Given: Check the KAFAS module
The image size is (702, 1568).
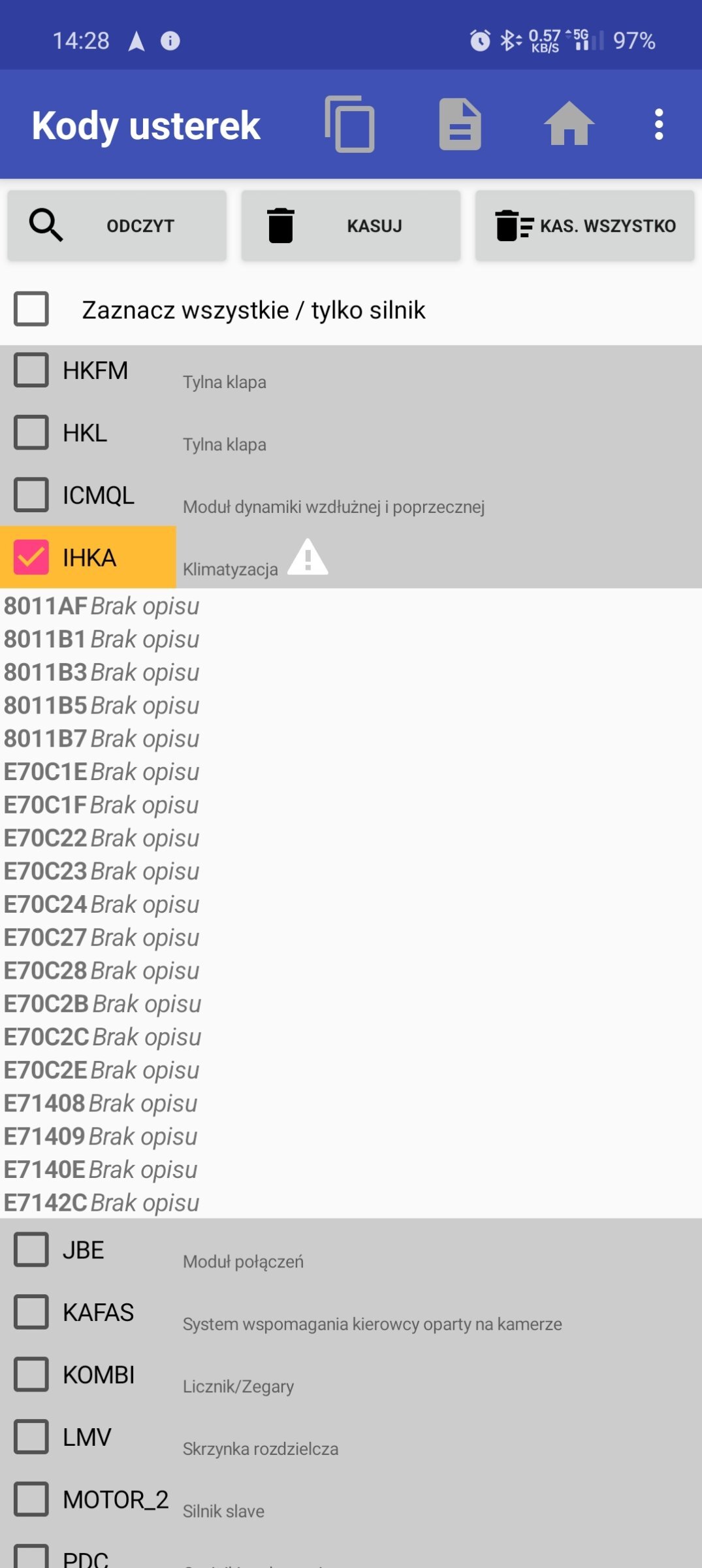Looking at the screenshot, I should point(31,1312).
